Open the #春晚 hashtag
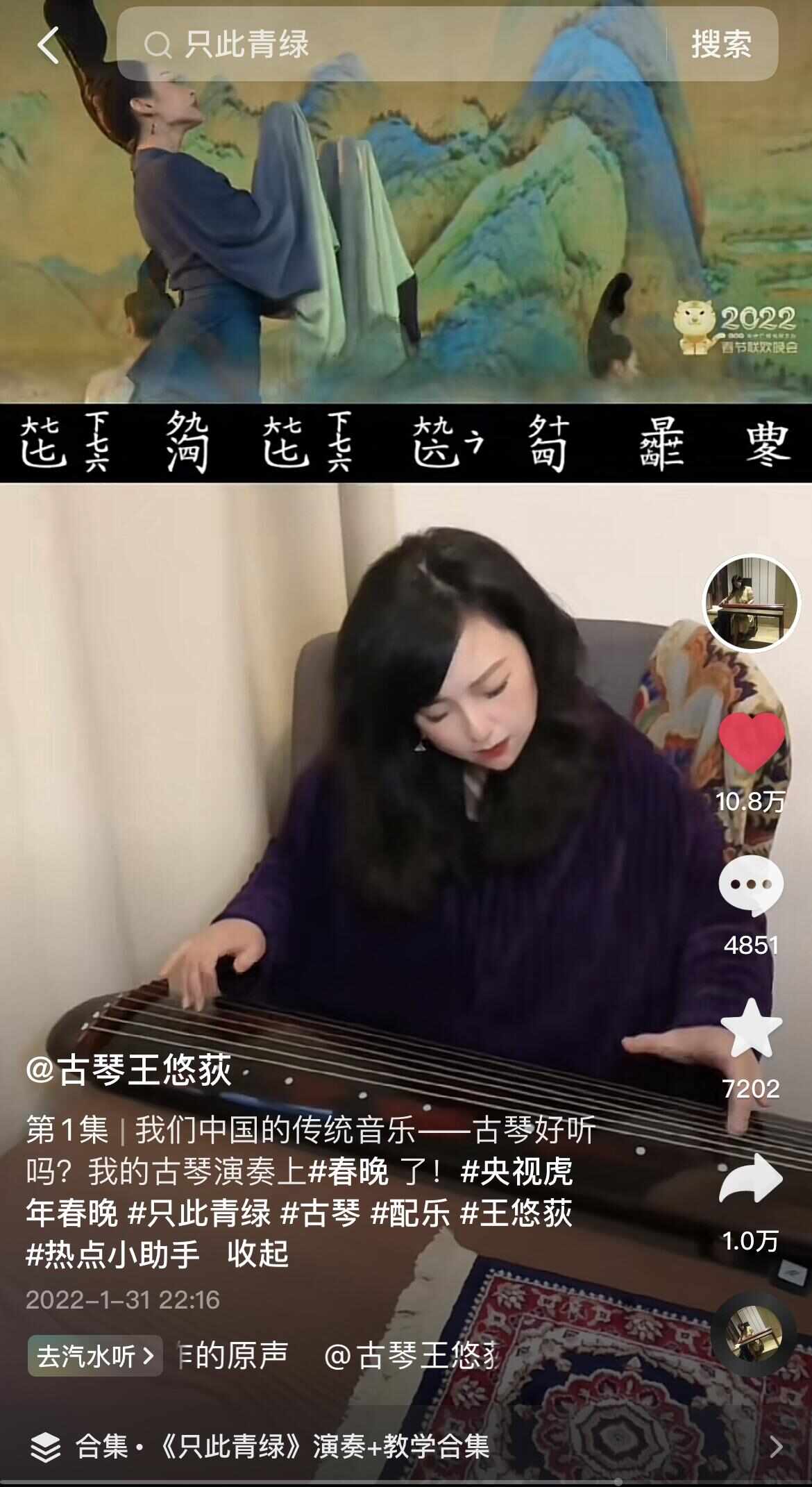The width and height of the screenshot is (812, 1487). click(x=348, y=1172)
